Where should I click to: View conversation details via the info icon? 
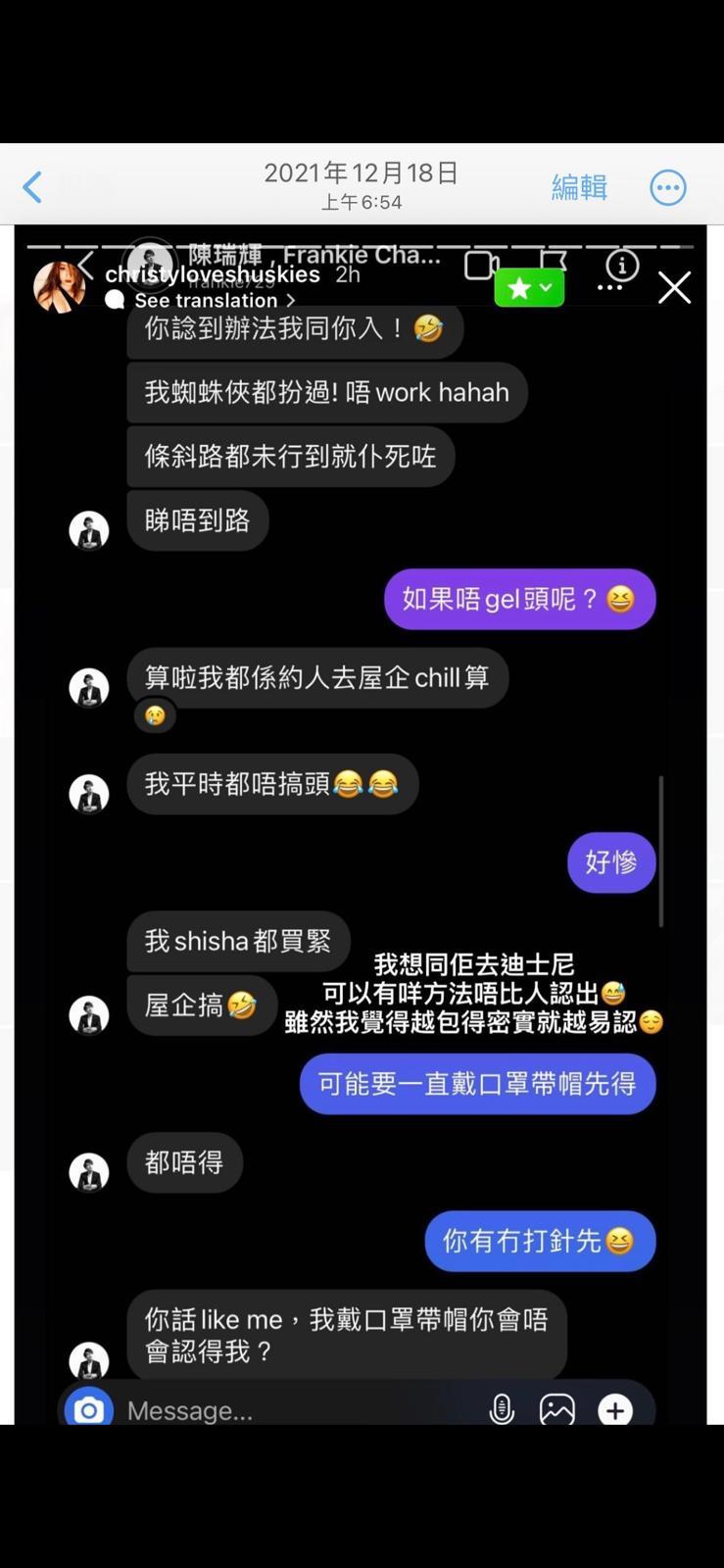(x=621, y=266)
